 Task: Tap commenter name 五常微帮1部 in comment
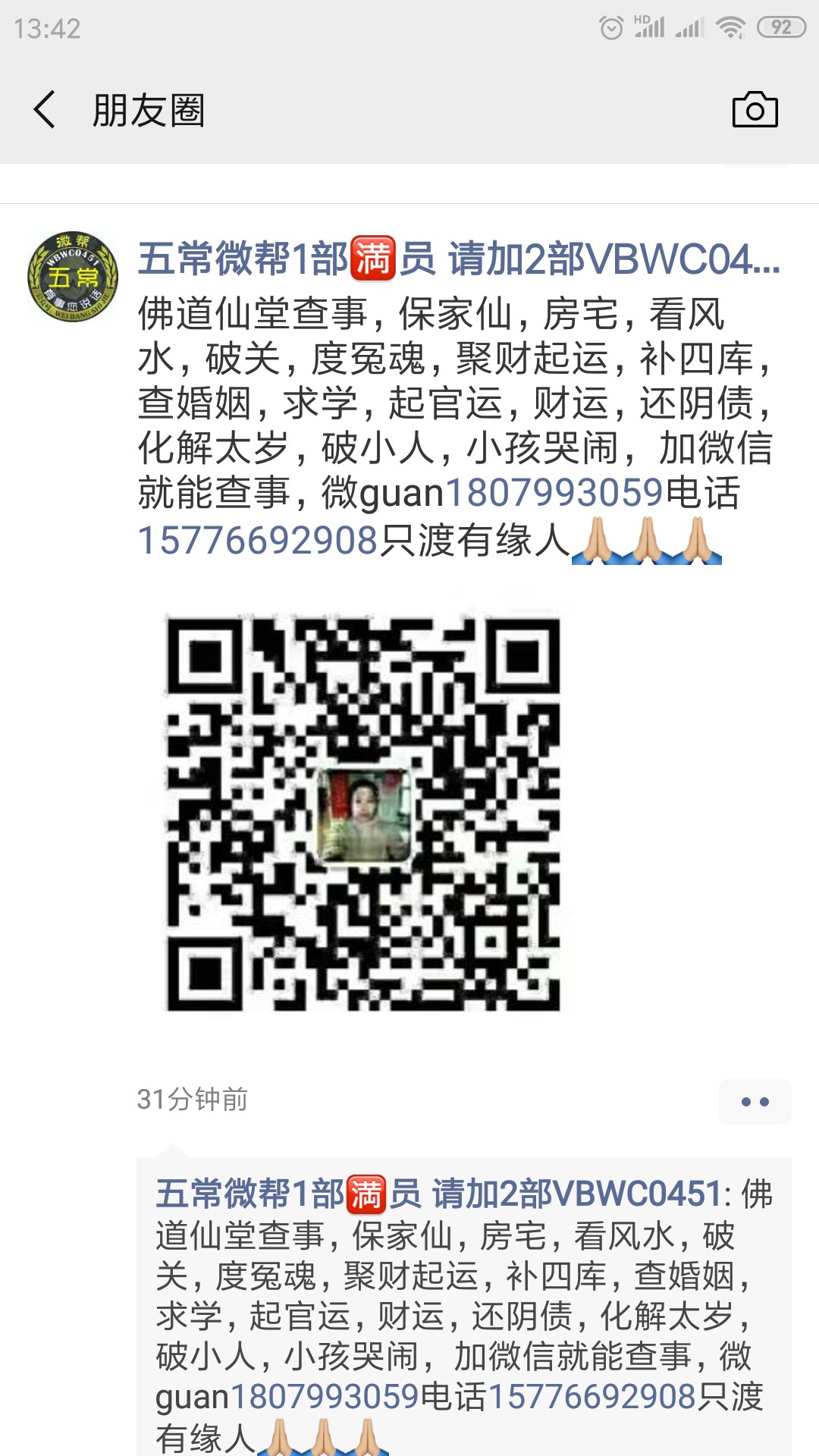(x=438, y=1194)
